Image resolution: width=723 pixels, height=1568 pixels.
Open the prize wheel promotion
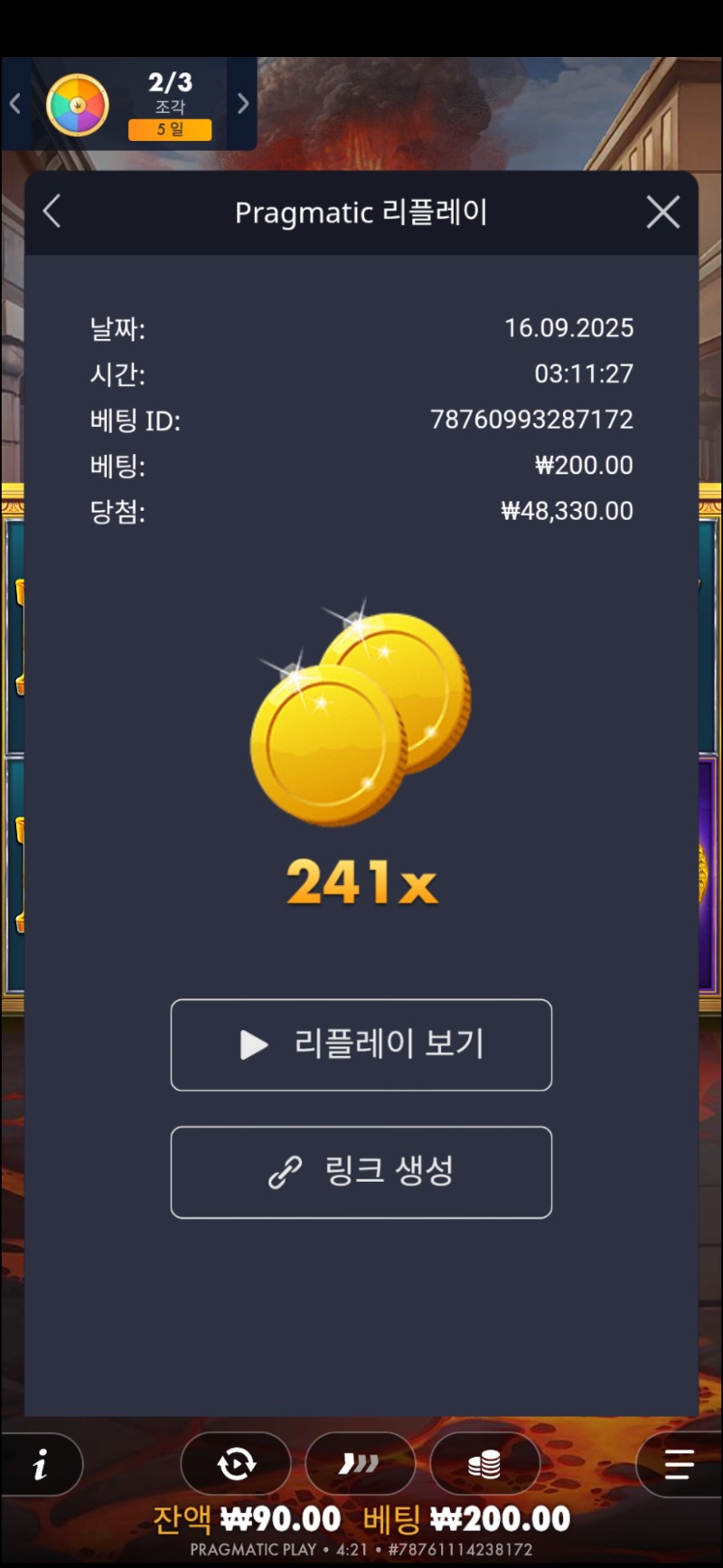point(78,105)
